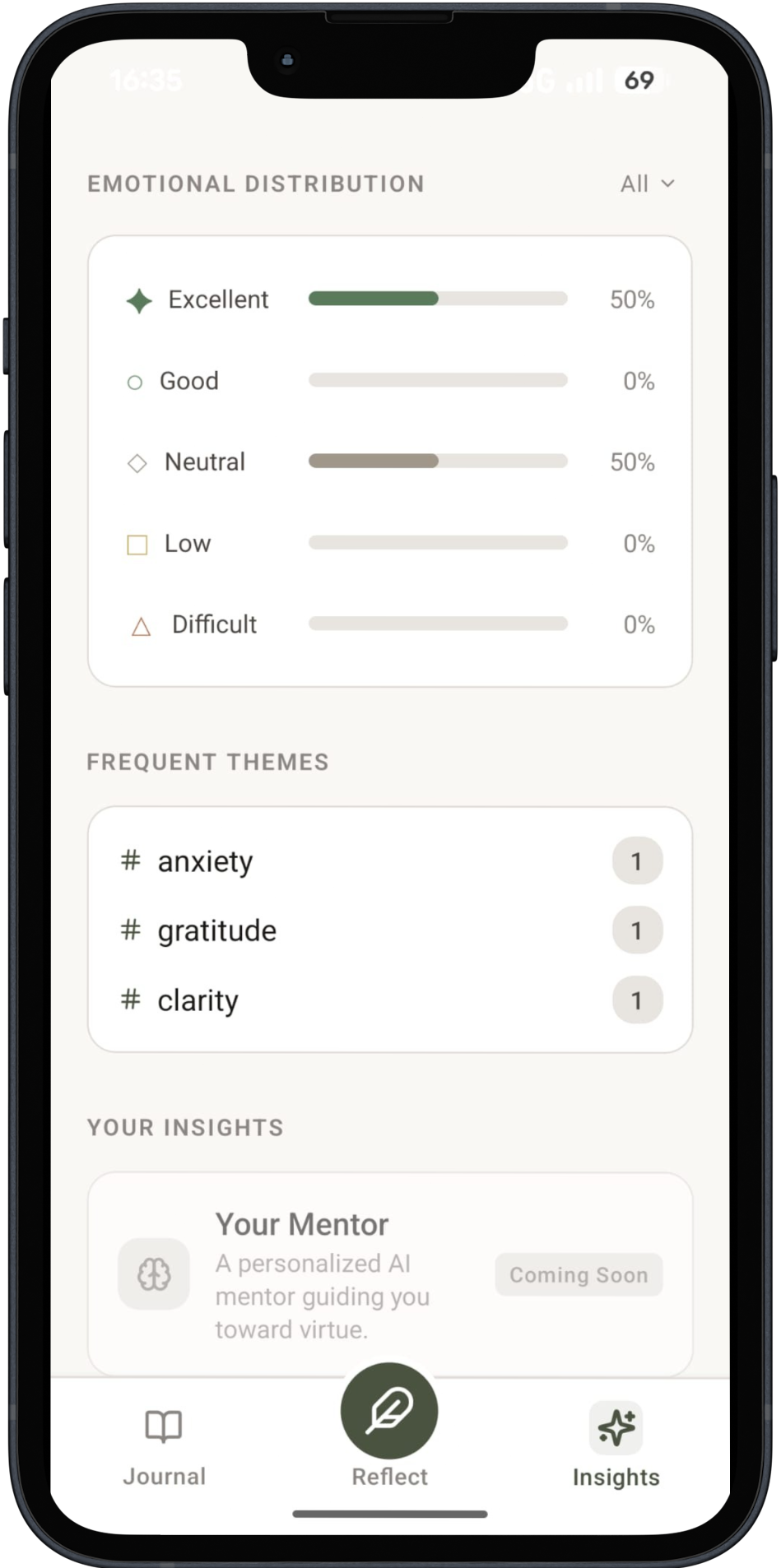The width and height of the screenshot is (781, 1568).
Task: Open the All filter dropdown
Action: (x=647, y=183)
